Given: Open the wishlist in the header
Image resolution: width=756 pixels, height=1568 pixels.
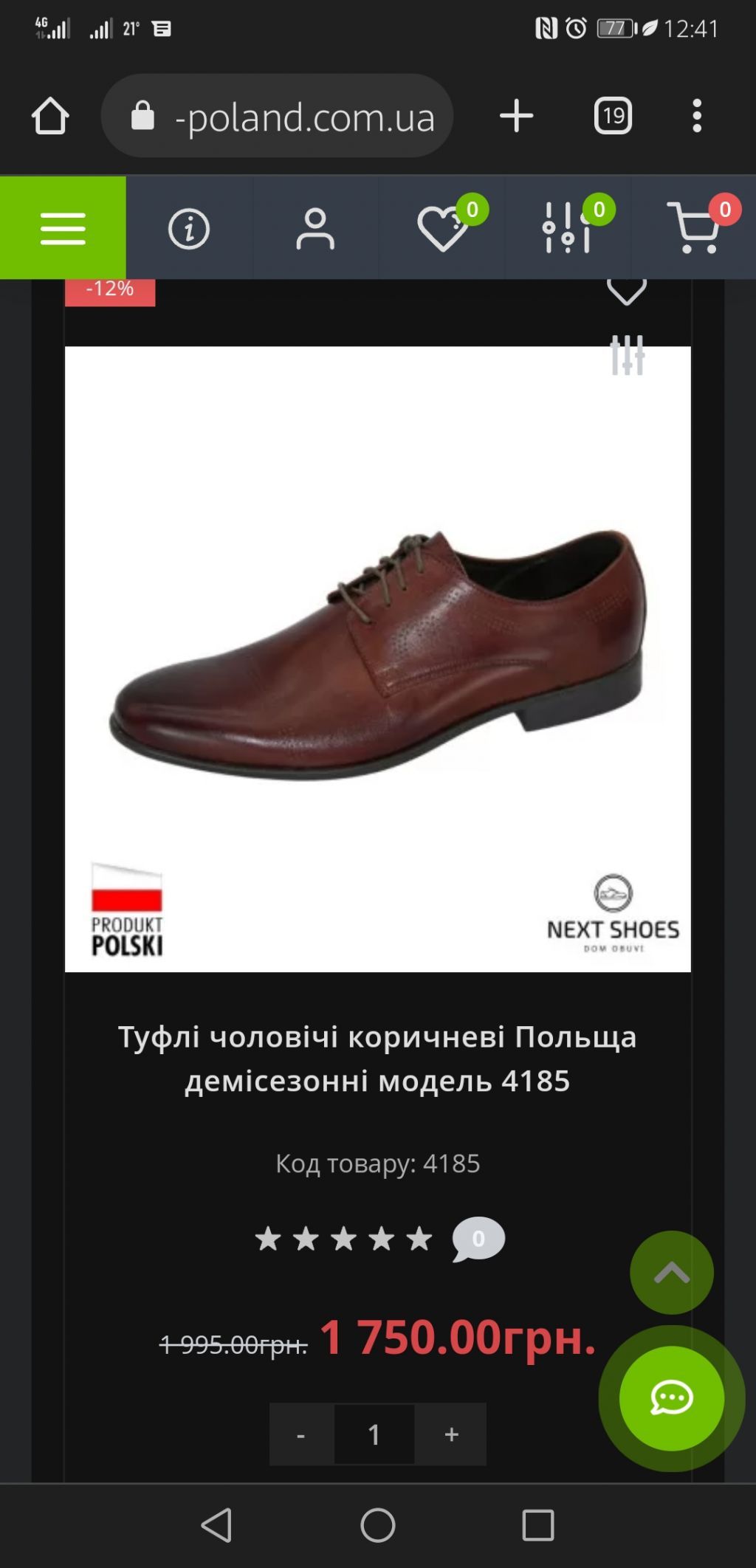Looking at the screenshot, I should click(x=443, y=228).
